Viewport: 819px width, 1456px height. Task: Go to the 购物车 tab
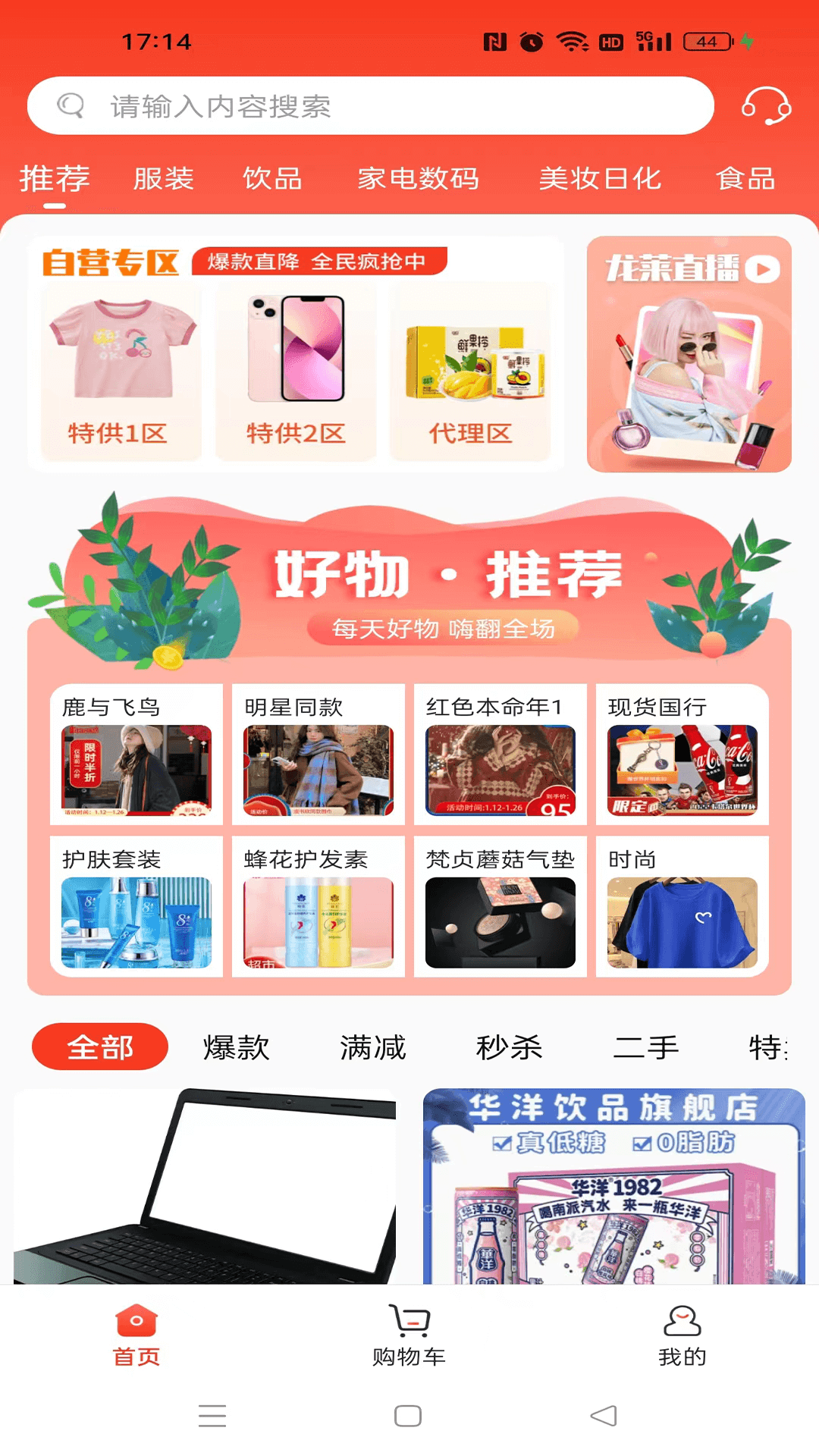coord(409,1335)
